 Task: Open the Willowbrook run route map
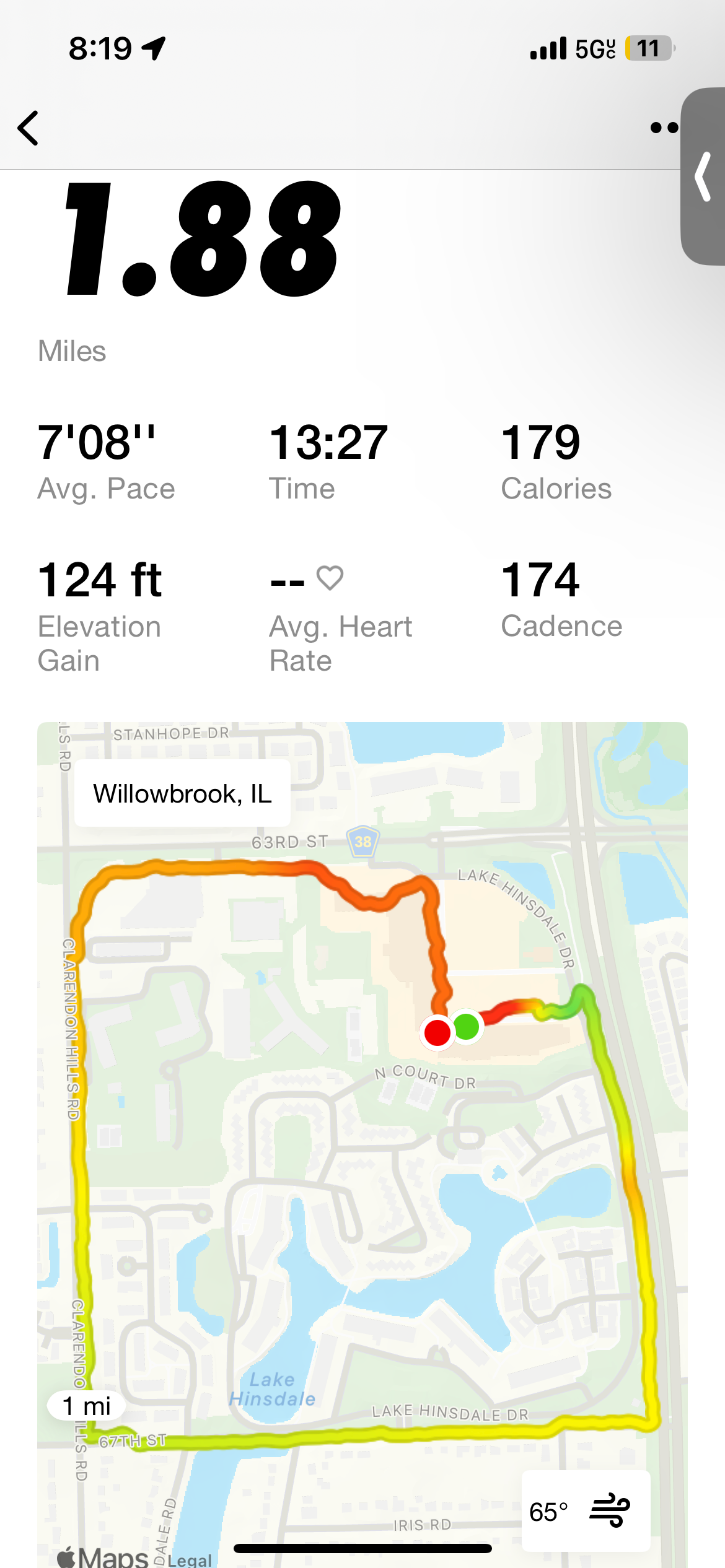pos(362,1146)
